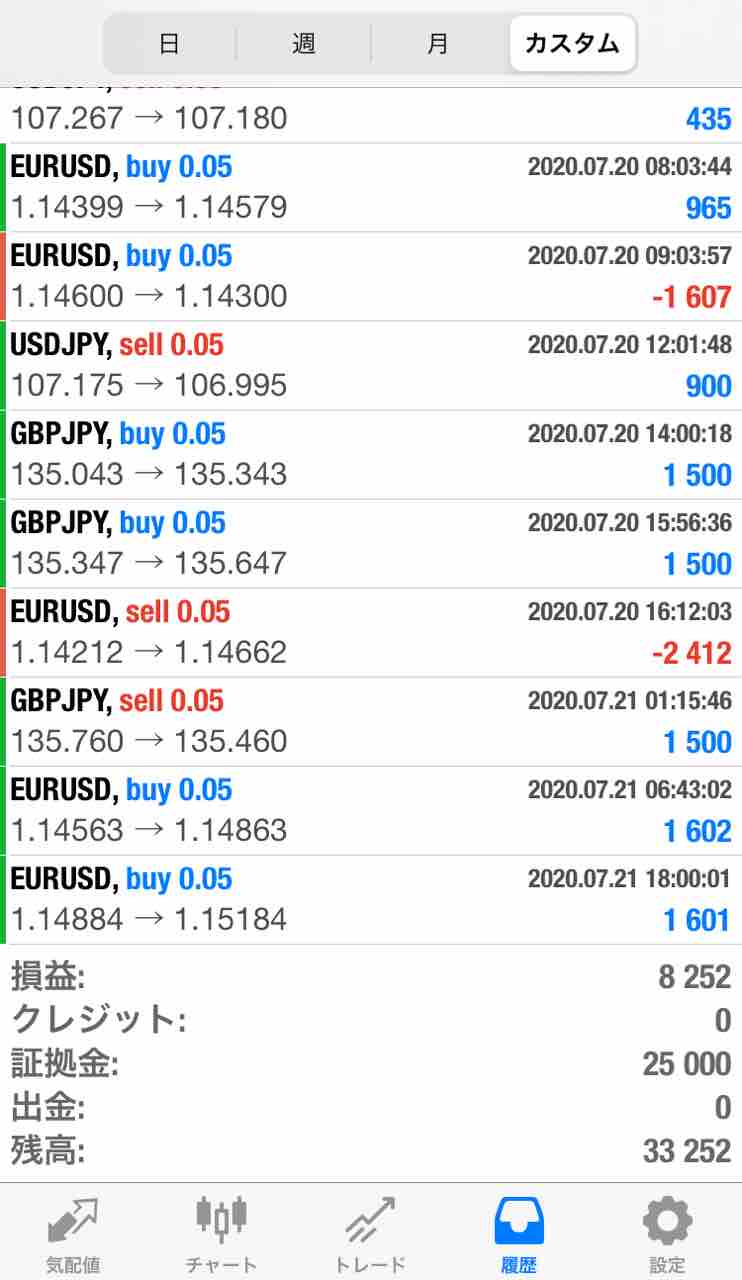This screenshot has width=742, height=1280.
Task: Select GBPJPY buy trade from 14:00:18
Action: click(x=371, y=455)
